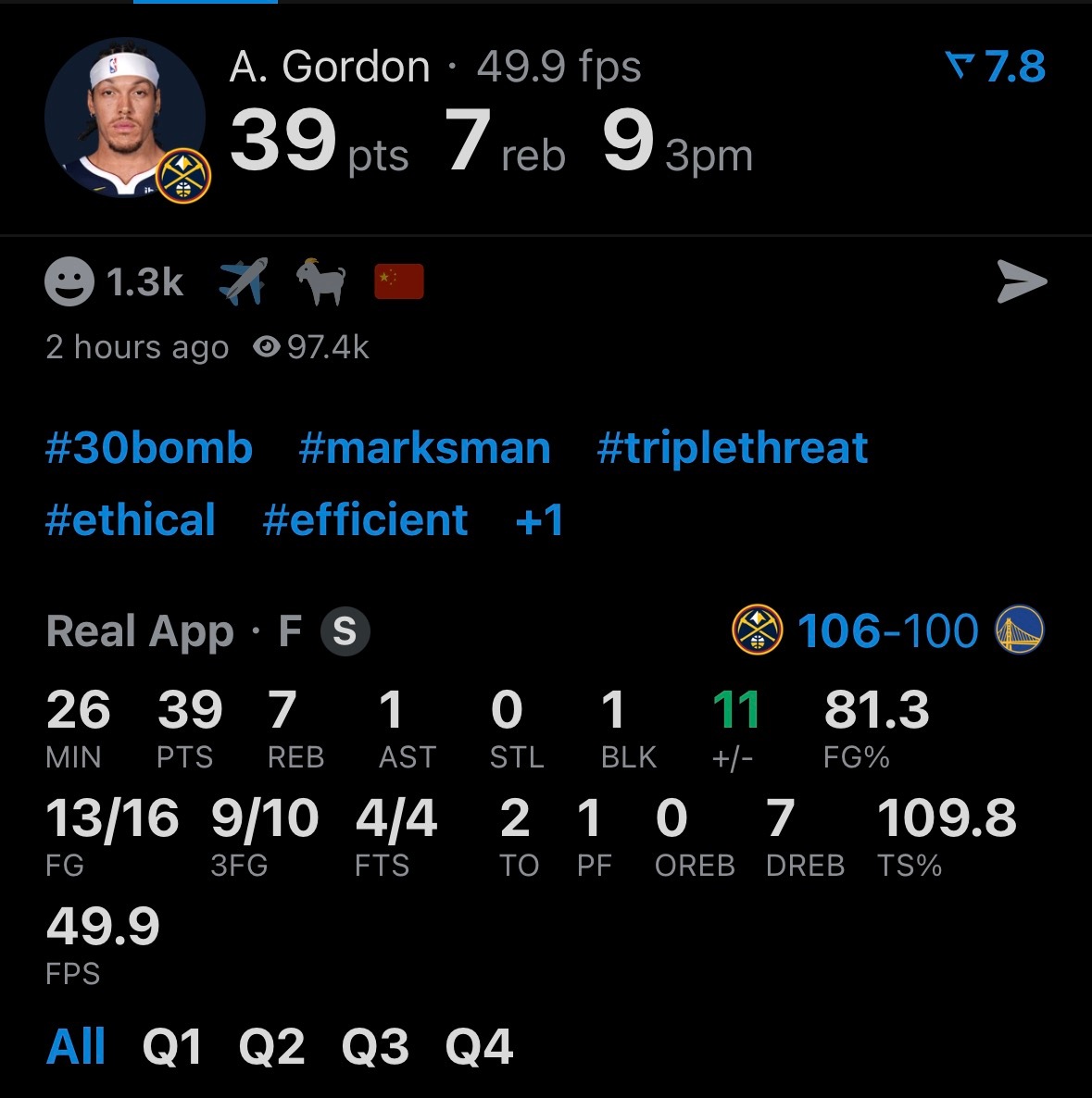Image resolution: width=1092 pixels, height=1098 pixels.
Task: Switch to the Q3 tab
Action: click(x=375, y=1047)
